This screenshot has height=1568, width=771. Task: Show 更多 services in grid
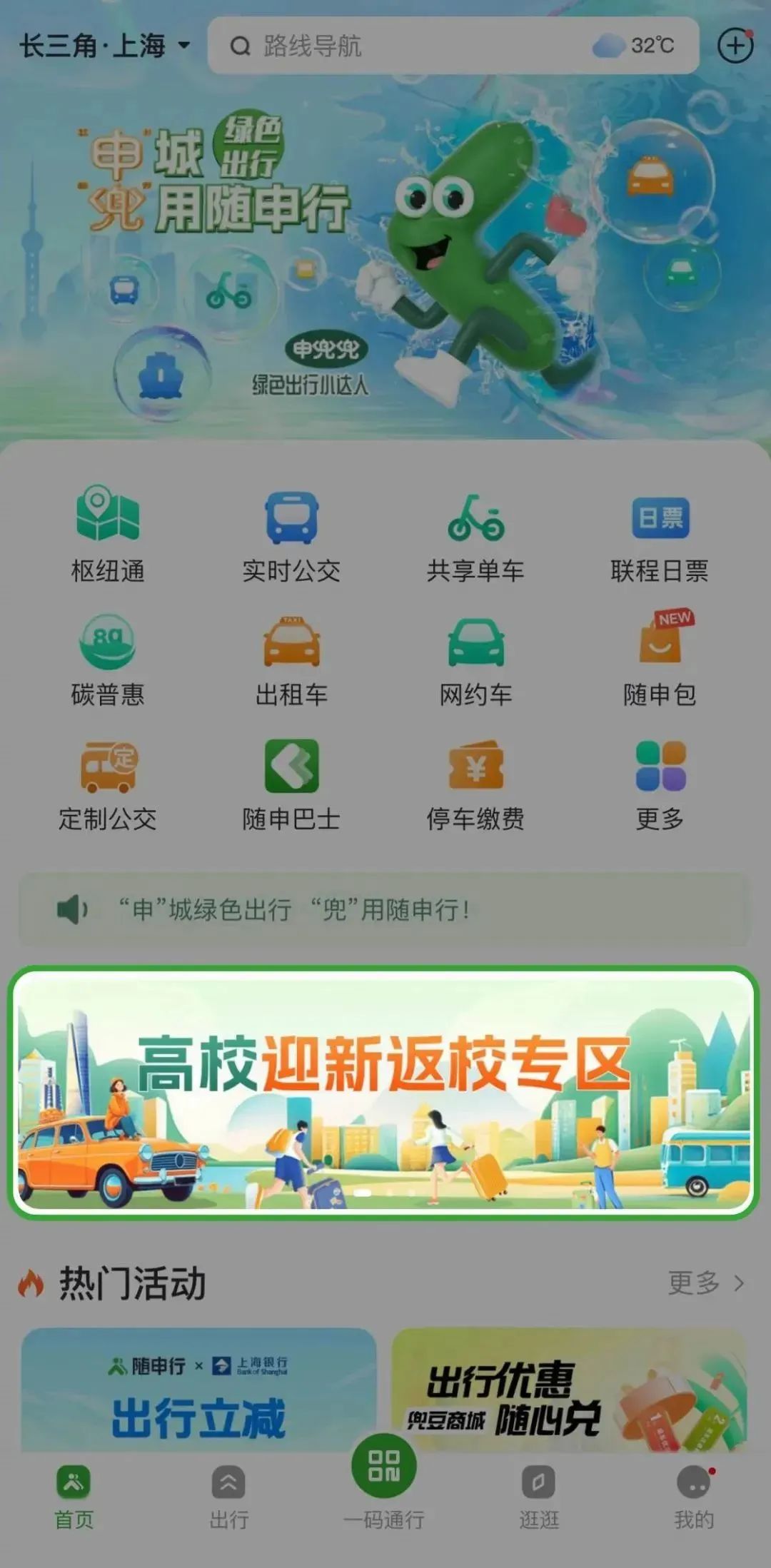pos(660,782)
